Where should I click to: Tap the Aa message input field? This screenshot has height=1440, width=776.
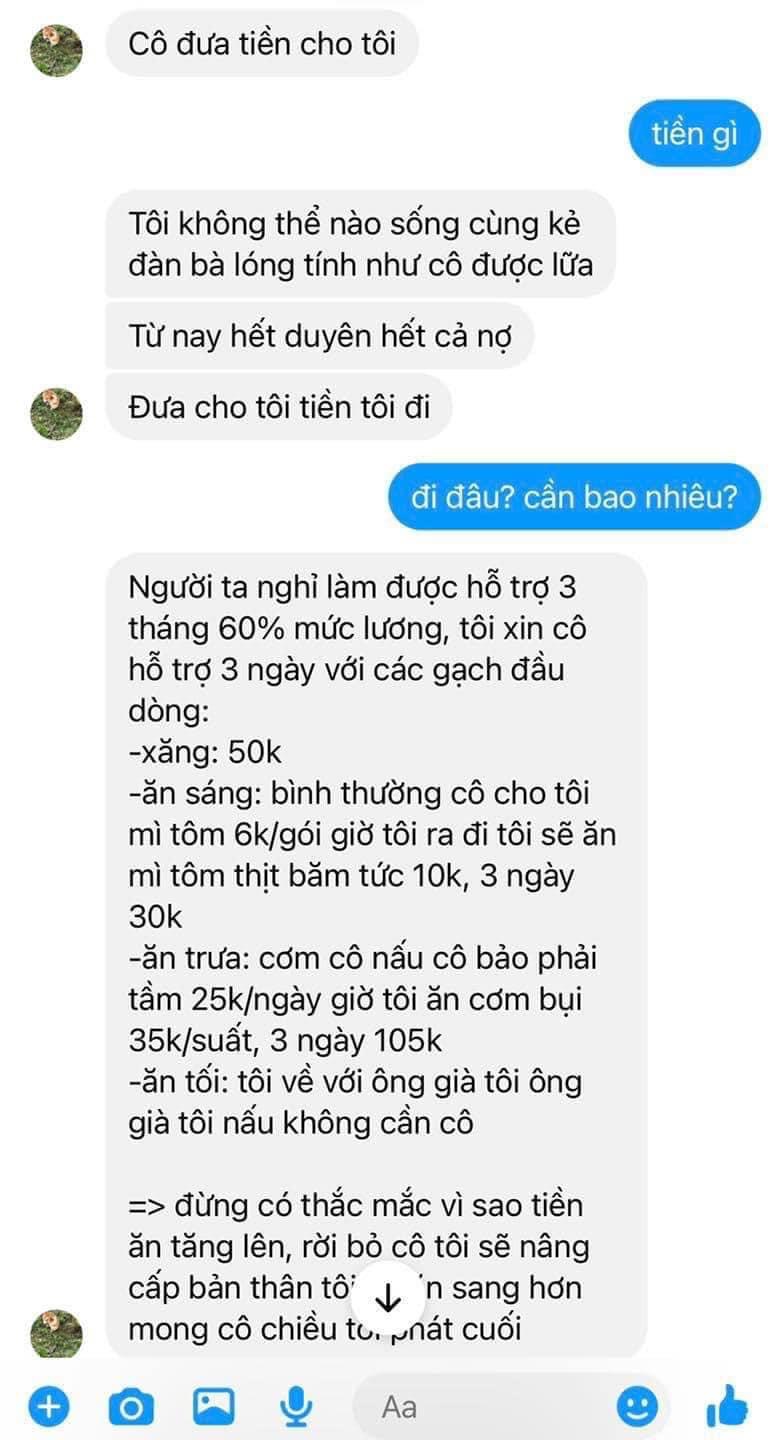tap(480, 1408)
